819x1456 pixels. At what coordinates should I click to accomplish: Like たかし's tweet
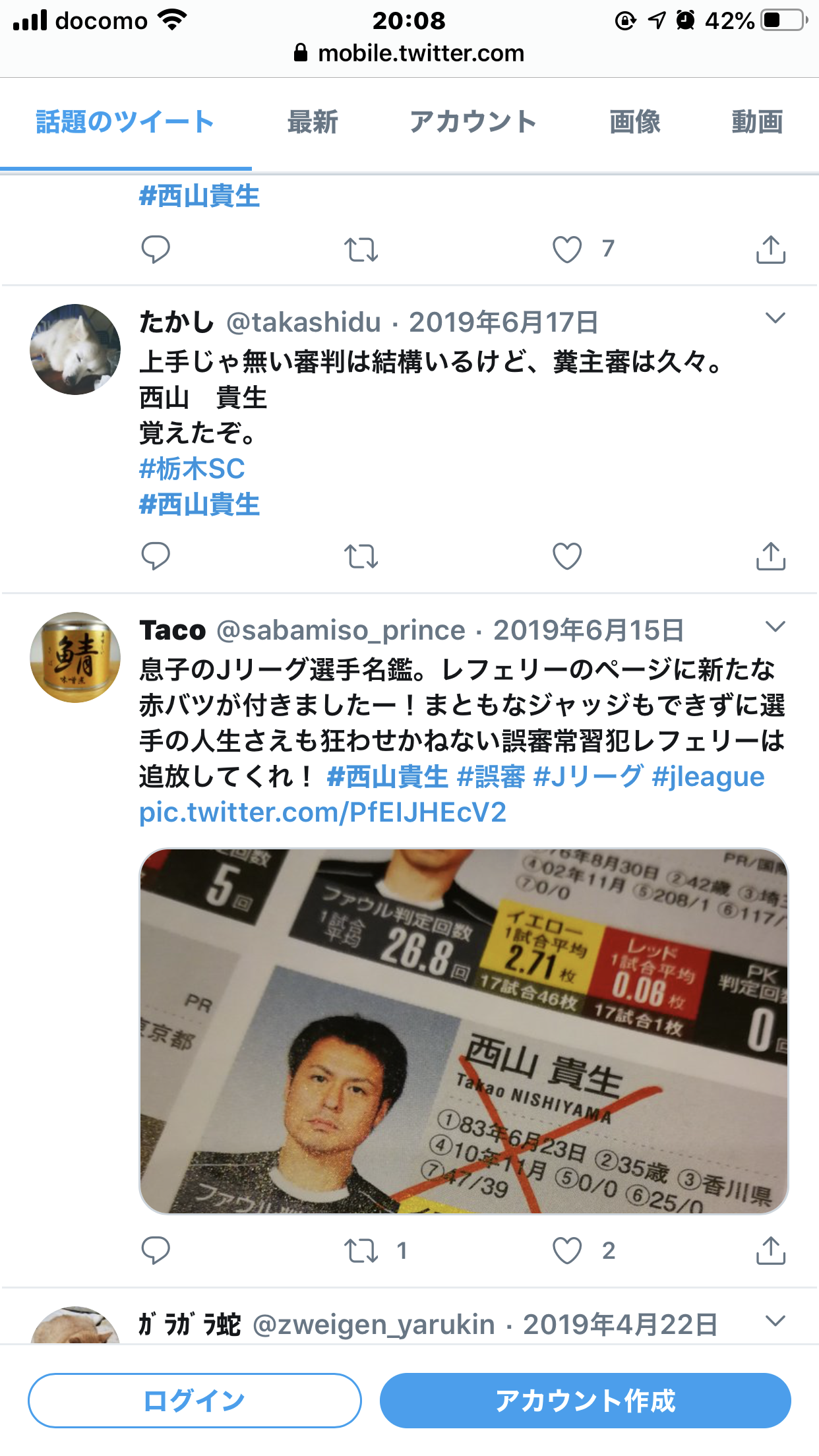(x=567, y=557)
